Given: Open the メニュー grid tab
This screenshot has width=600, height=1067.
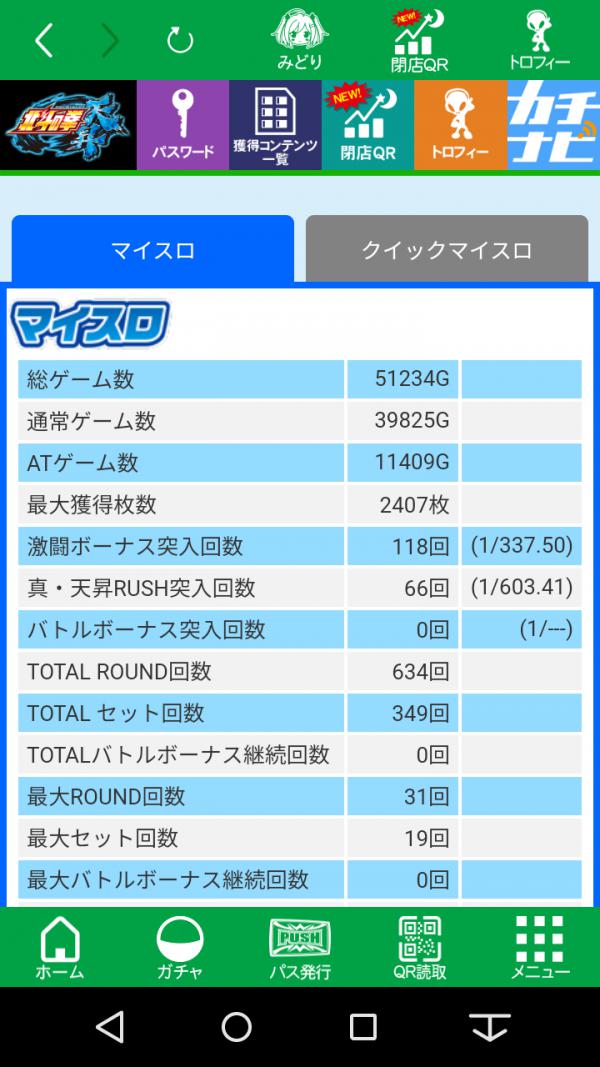Looking at the screenshot, I should [540, 948].
